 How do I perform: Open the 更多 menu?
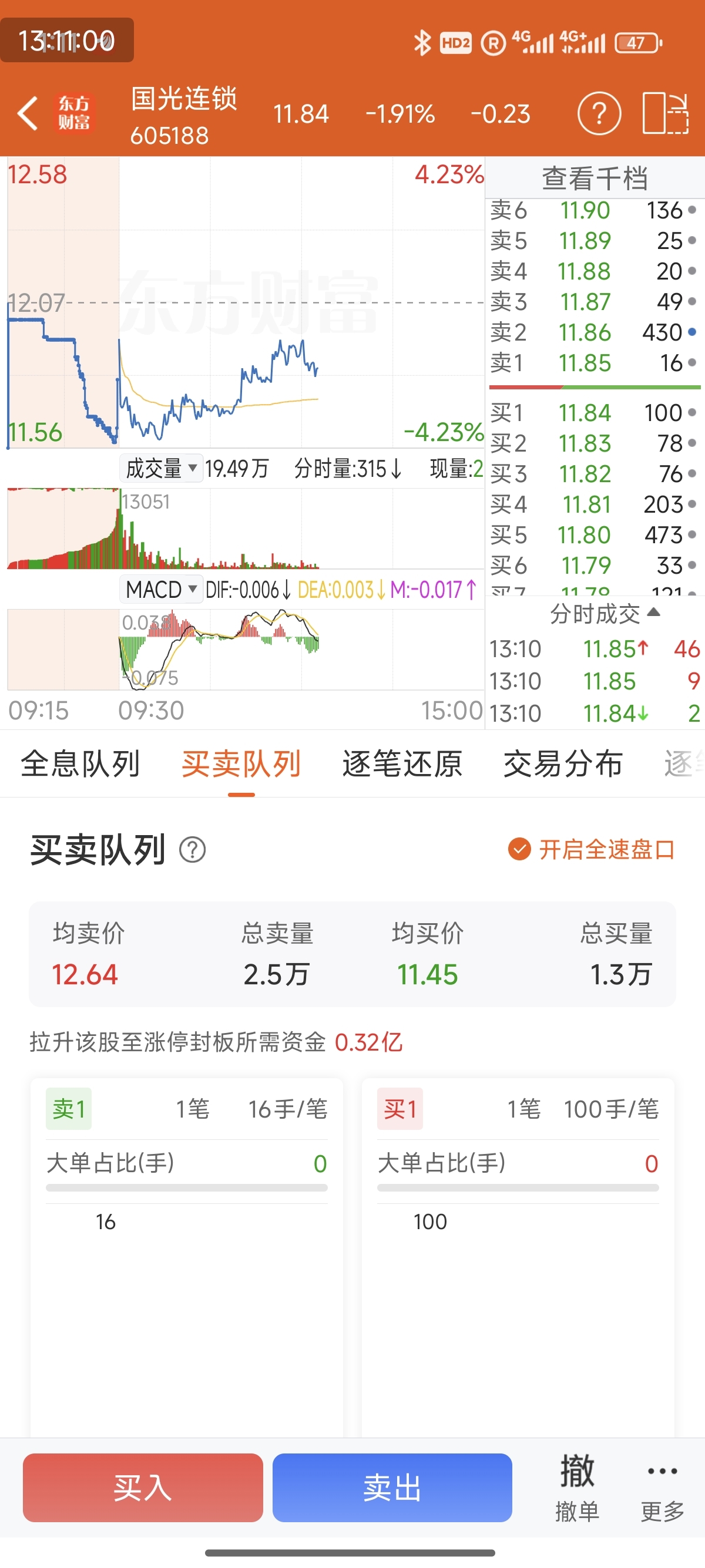point(662,1486)
